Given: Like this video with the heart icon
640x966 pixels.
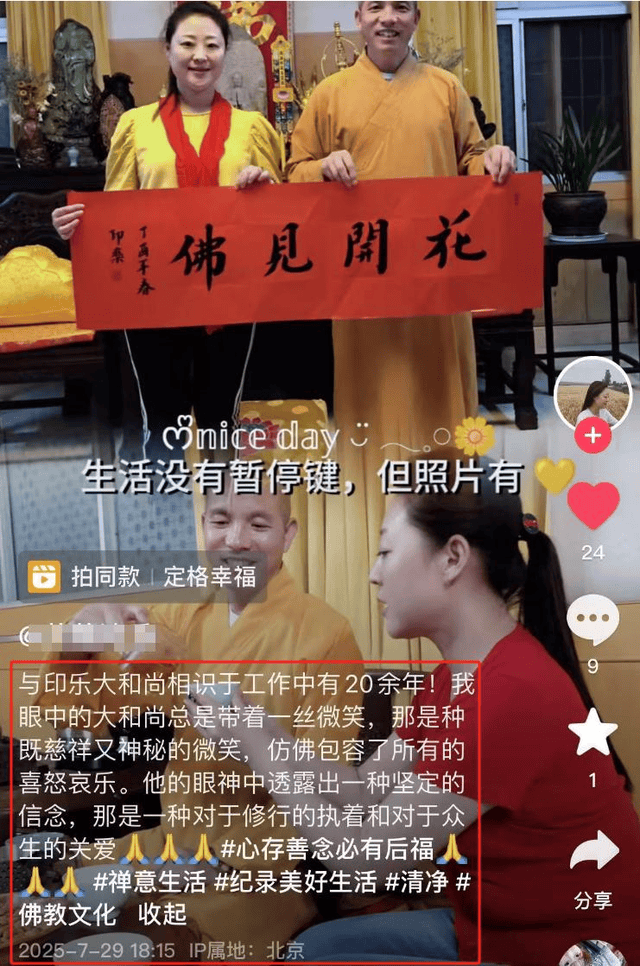Looking at the screenshot, I should tap(593, 506).
